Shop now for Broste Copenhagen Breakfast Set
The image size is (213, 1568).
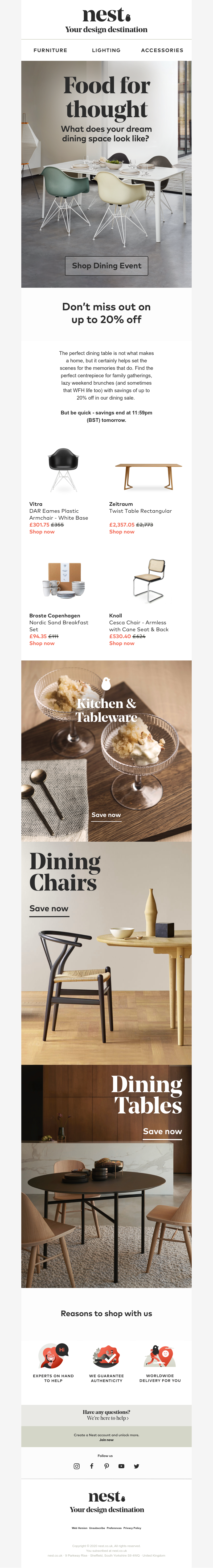coord(42,643)
